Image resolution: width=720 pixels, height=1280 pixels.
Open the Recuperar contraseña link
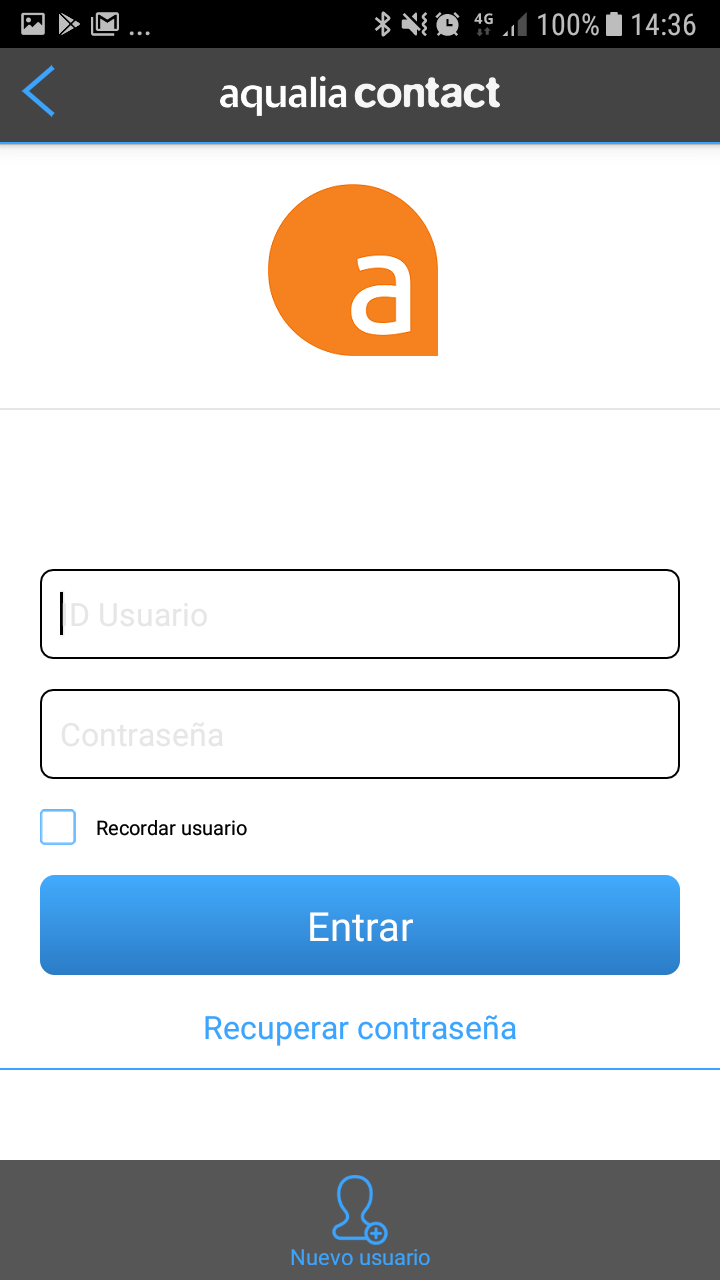360,1028
